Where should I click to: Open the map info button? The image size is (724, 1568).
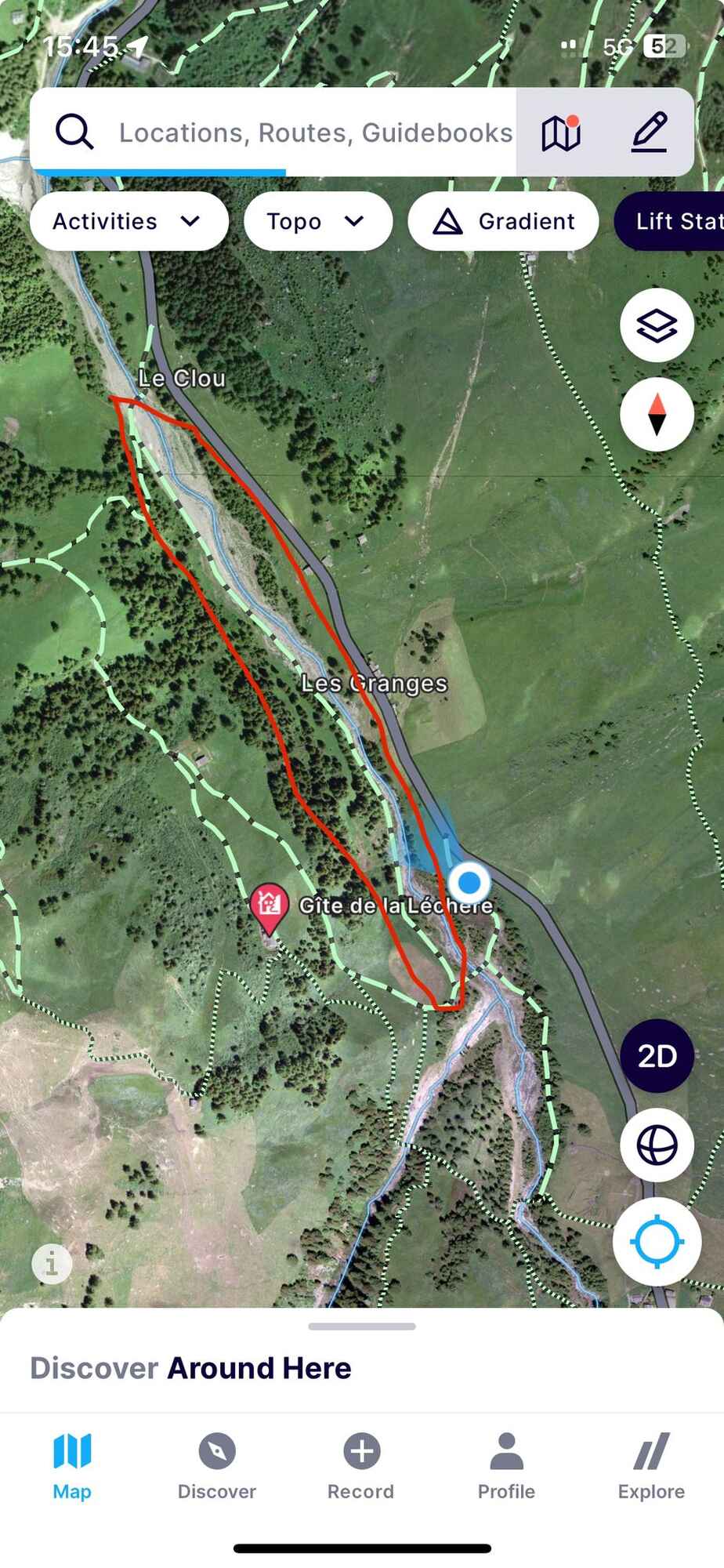(x=52, y=1264)
